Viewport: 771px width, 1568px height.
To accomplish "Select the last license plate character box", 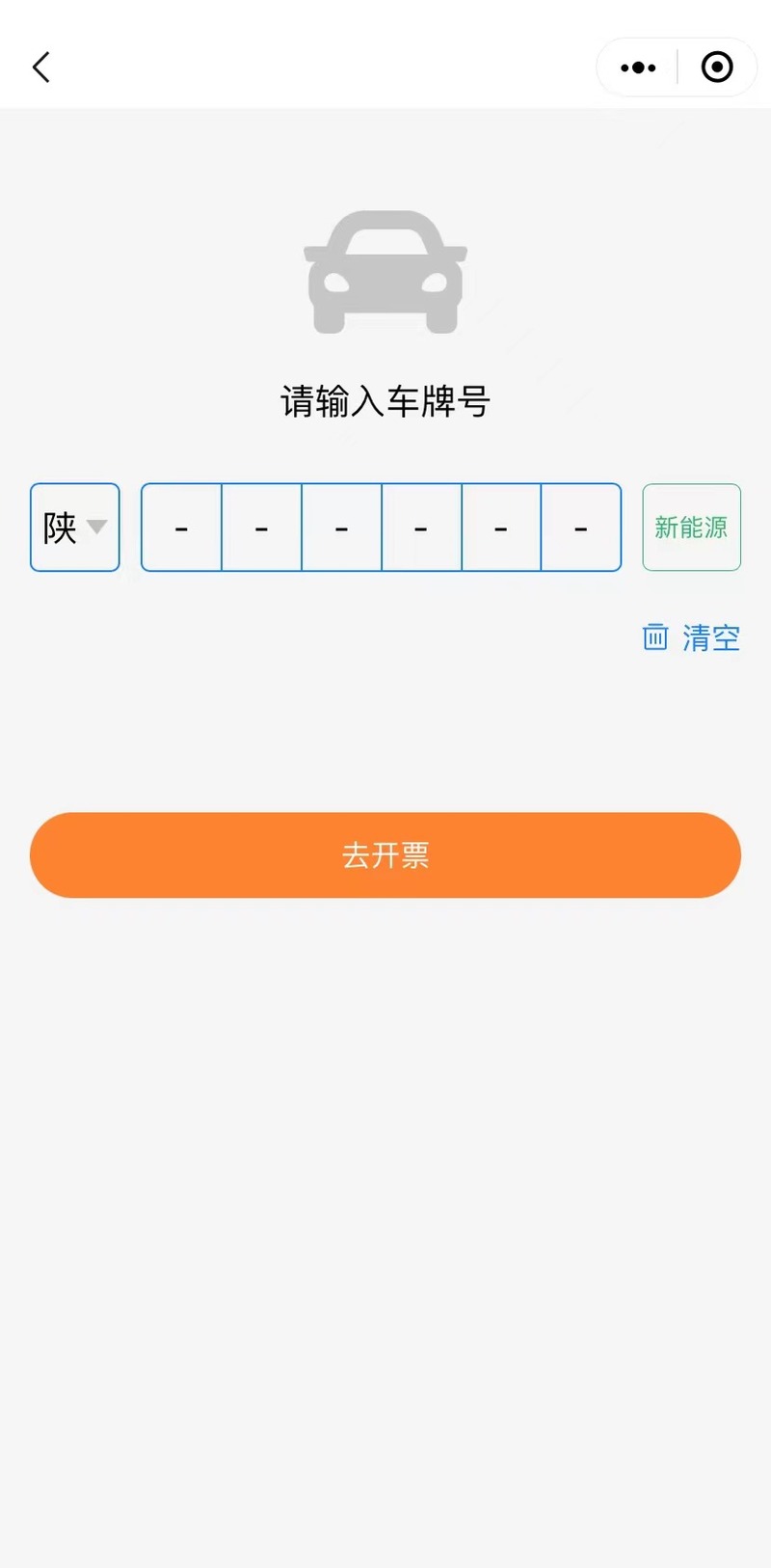I will tap(581, 527).
